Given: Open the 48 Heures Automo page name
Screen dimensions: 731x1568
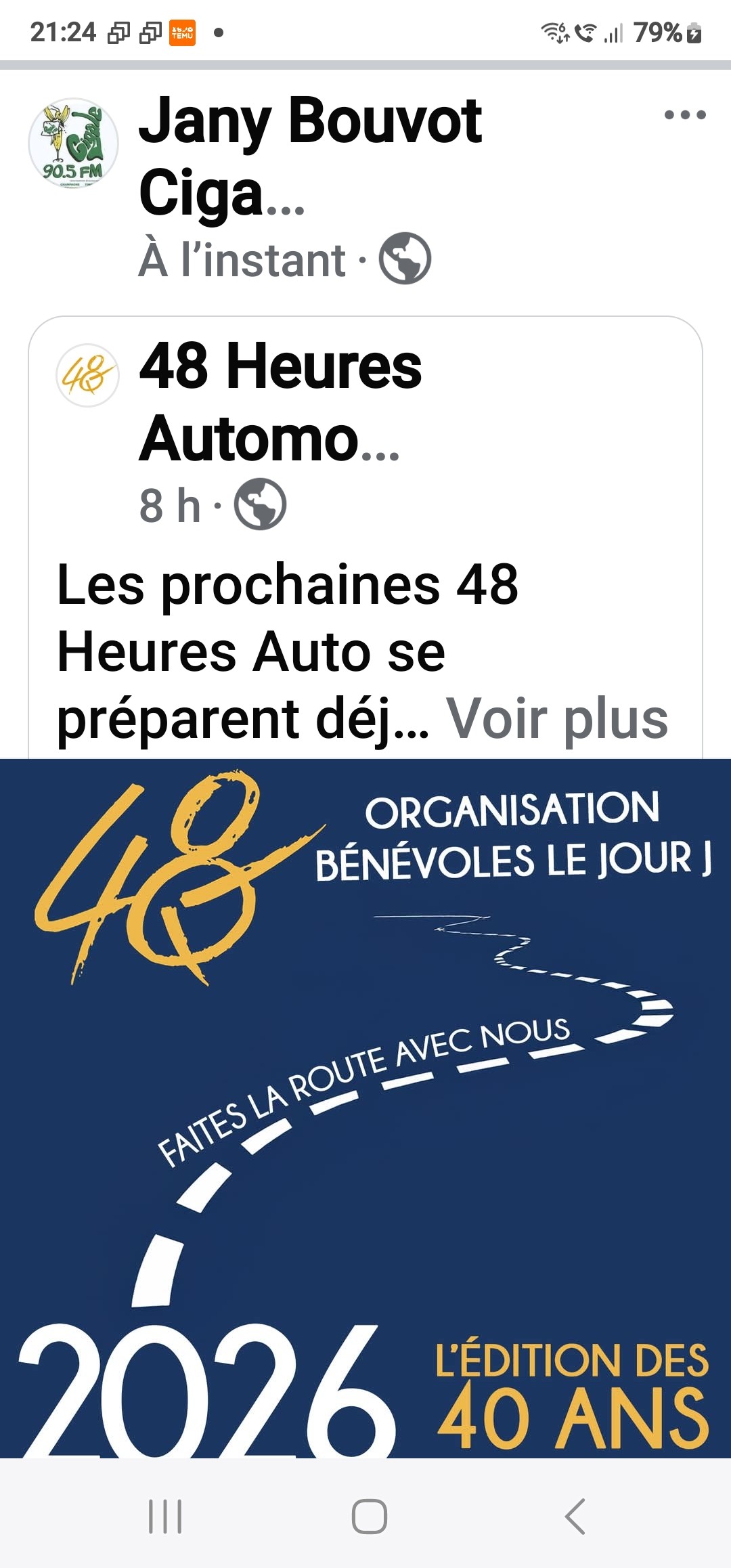Looking at the screenshot, I should [280, 402].
